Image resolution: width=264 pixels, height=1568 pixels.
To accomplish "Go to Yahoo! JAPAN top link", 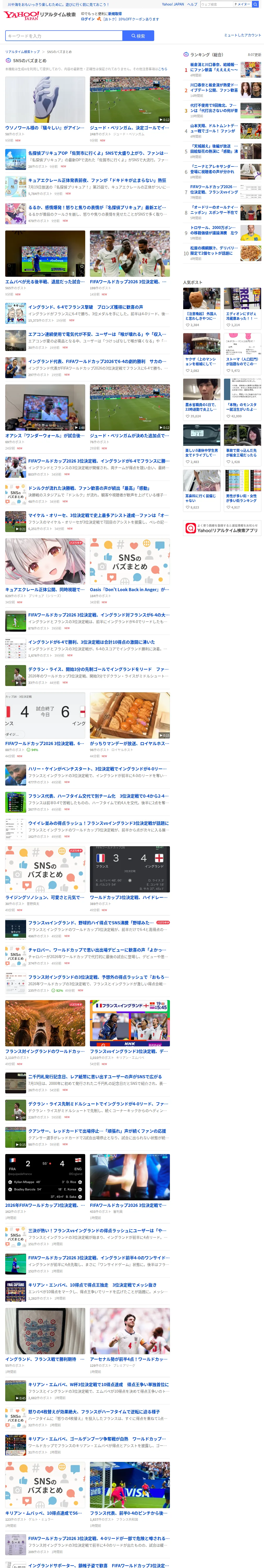I will point(172,4).
